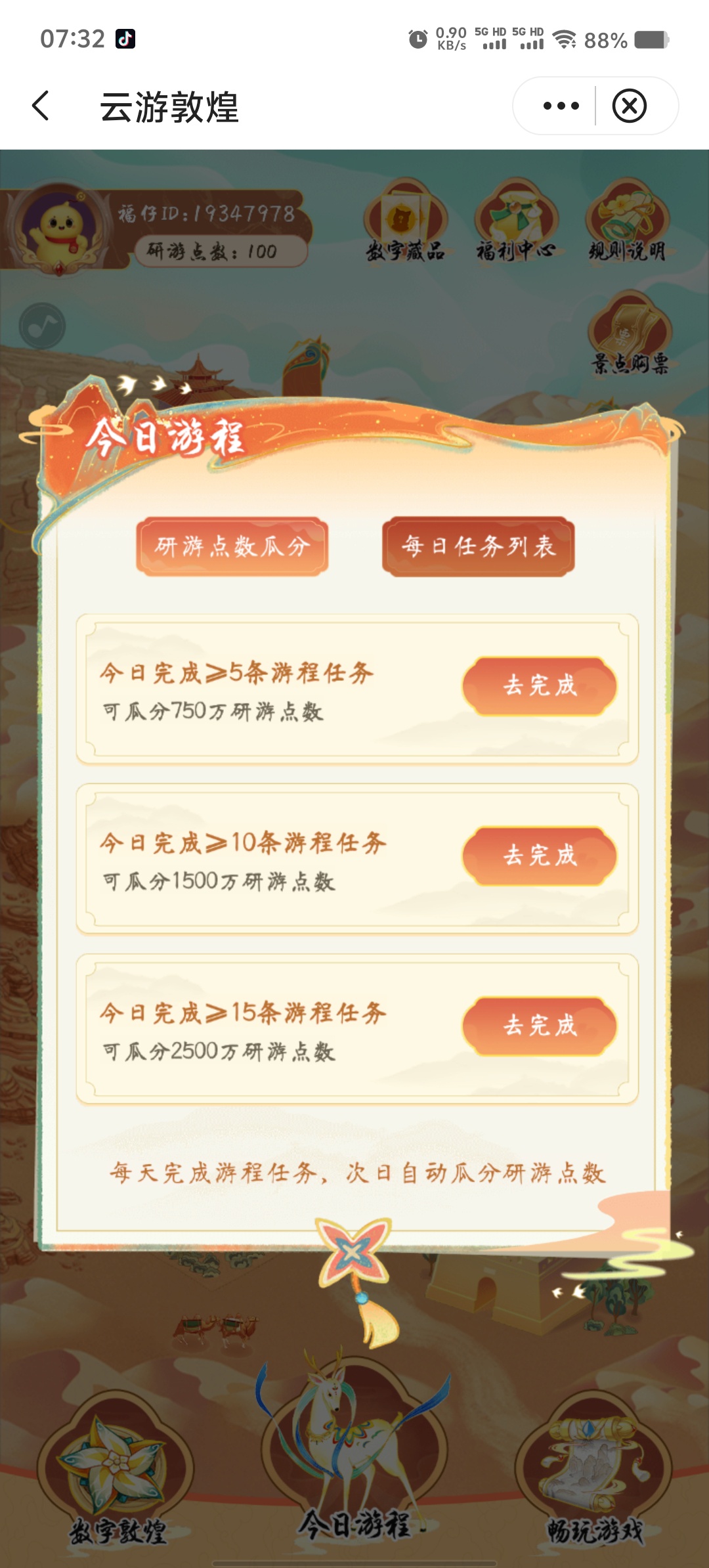The image size is (709, 1568).
Task: Open 数字藏品
Action: pos(405,223)
